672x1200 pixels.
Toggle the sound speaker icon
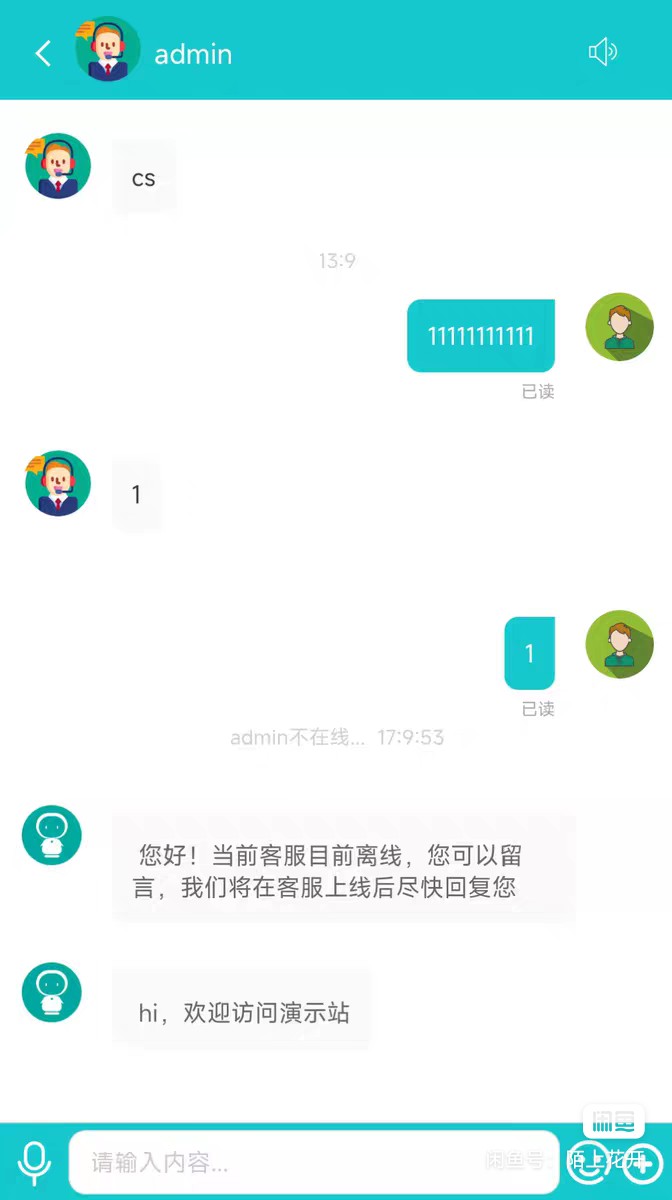click(x=602, y=52)
